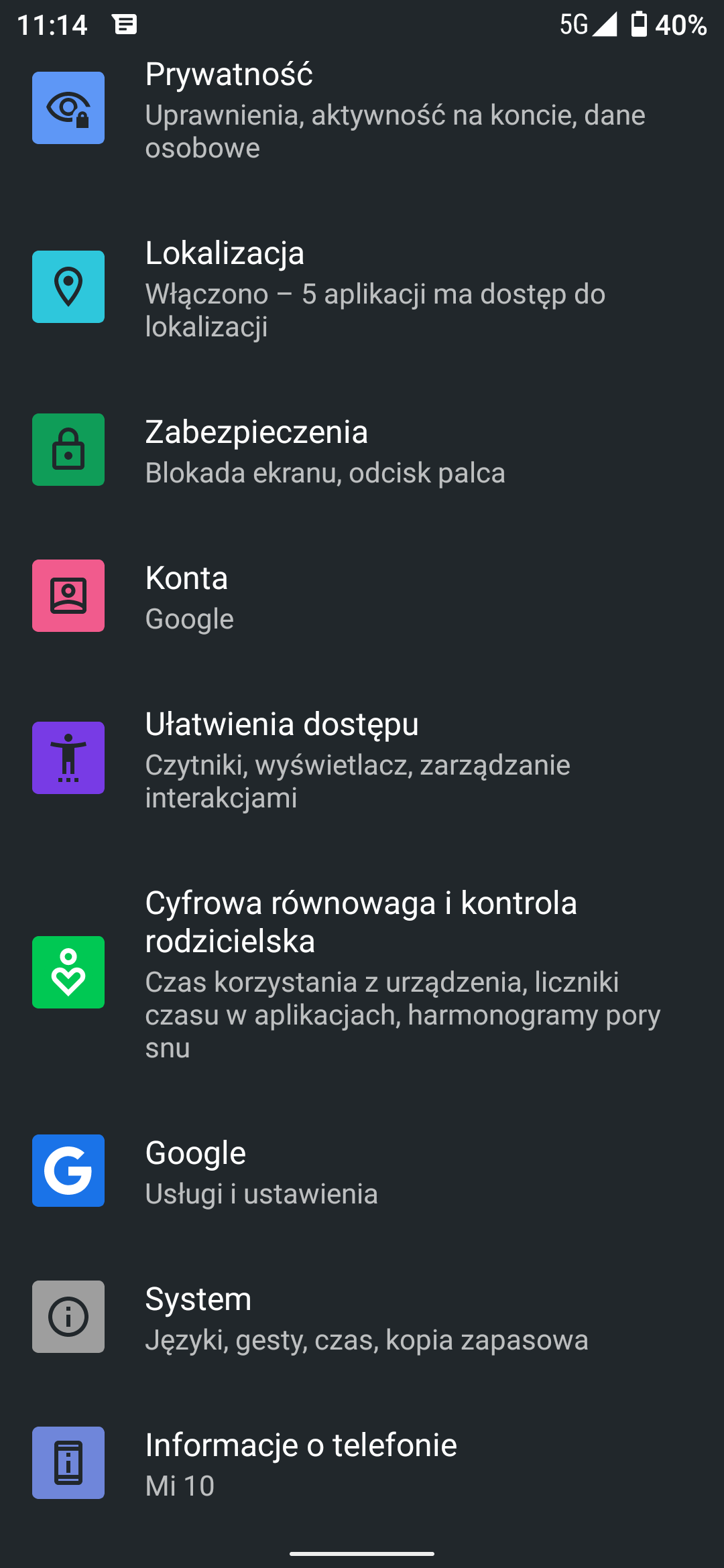Open the Prywatność settings

pos(362,109)
